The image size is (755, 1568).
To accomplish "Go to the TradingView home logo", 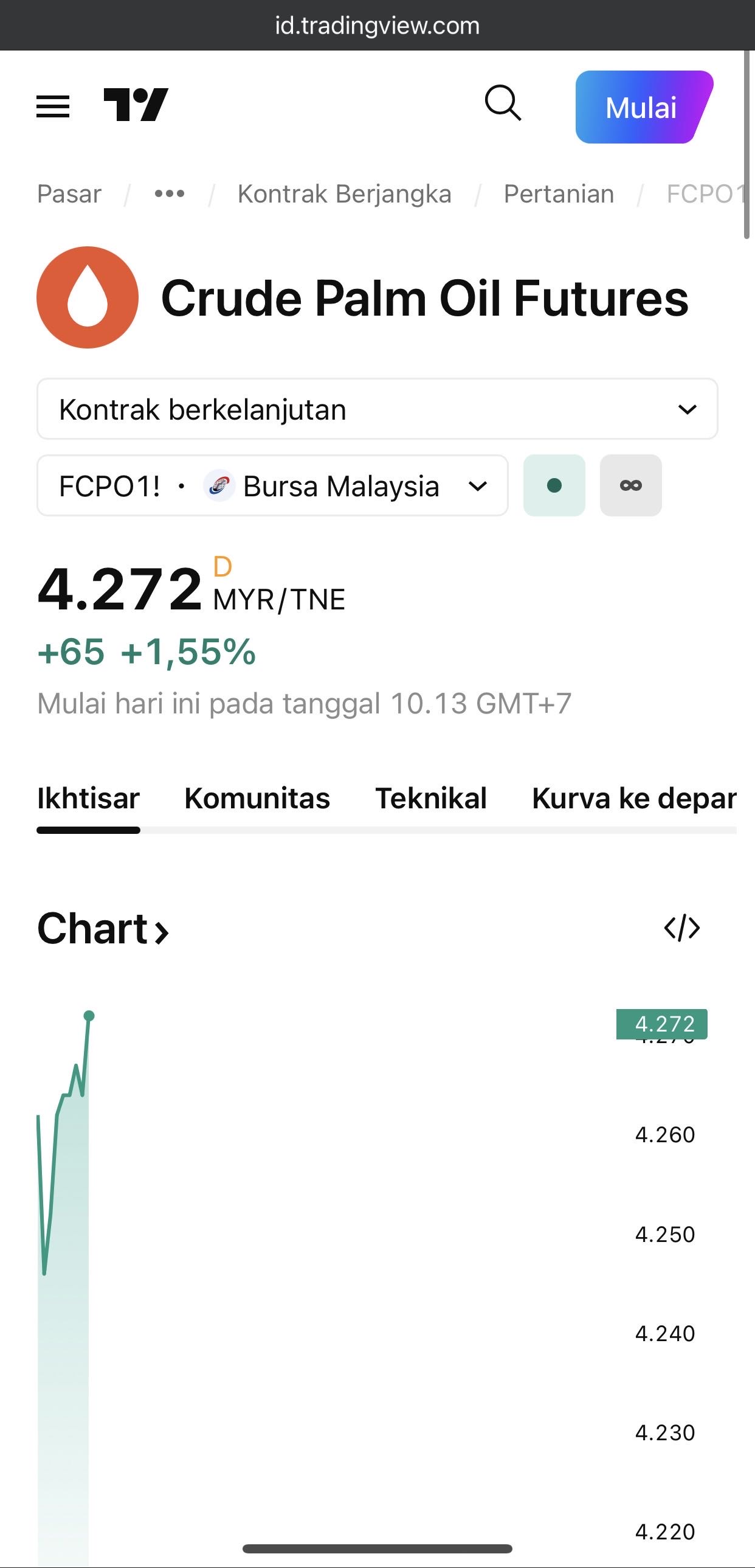I will point(136,105).
